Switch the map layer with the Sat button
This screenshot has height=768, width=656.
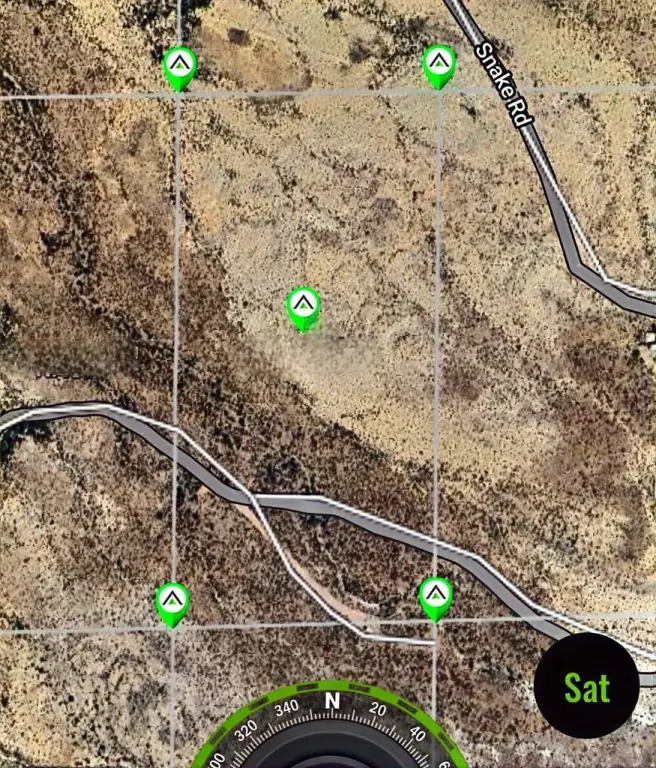586,686
